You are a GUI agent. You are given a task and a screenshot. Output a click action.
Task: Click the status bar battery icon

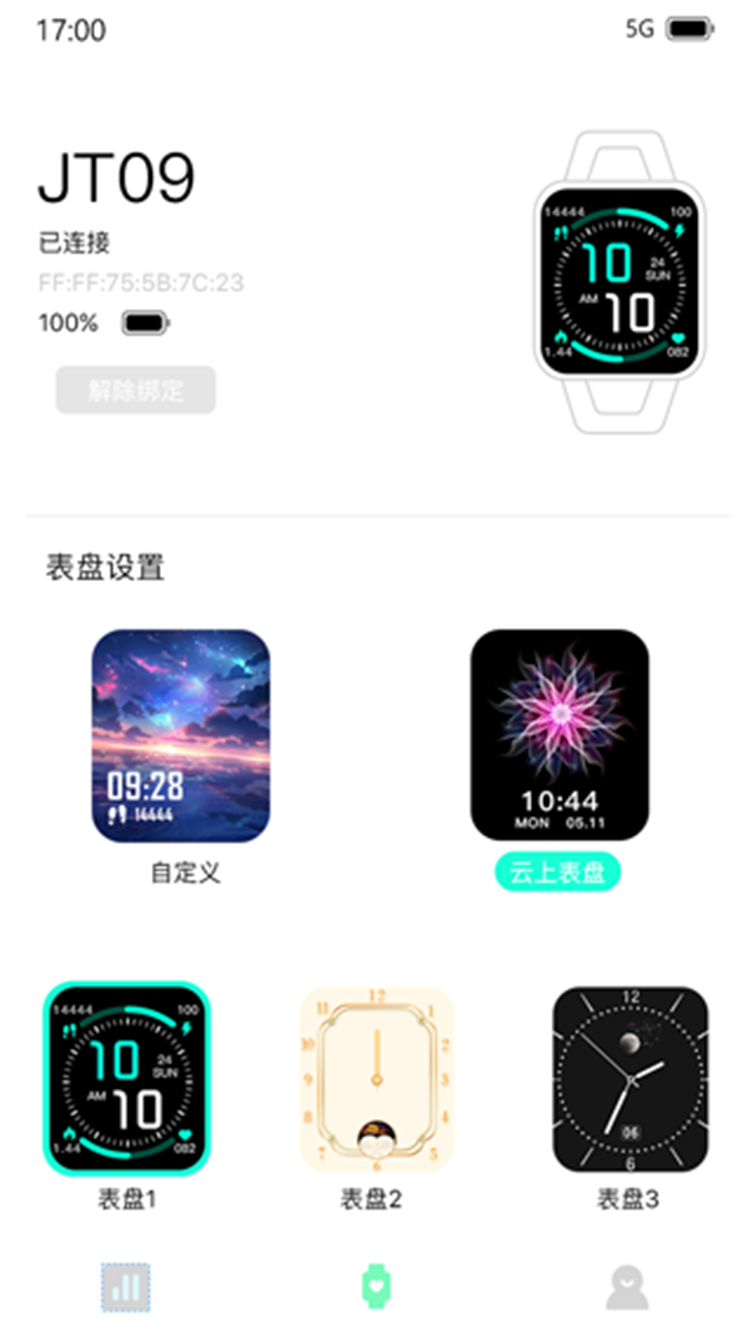[x=692, y=27]
